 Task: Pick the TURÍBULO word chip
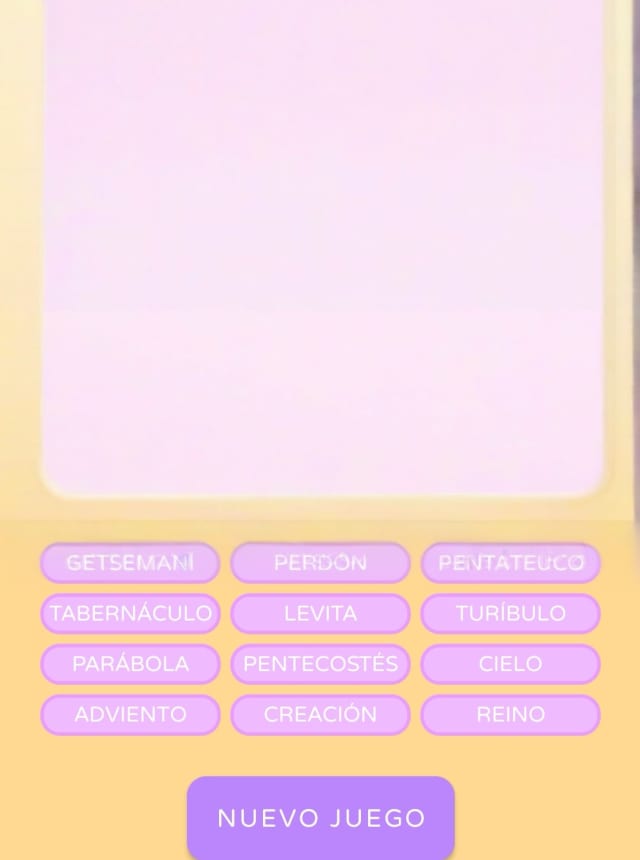click(510, 613)
